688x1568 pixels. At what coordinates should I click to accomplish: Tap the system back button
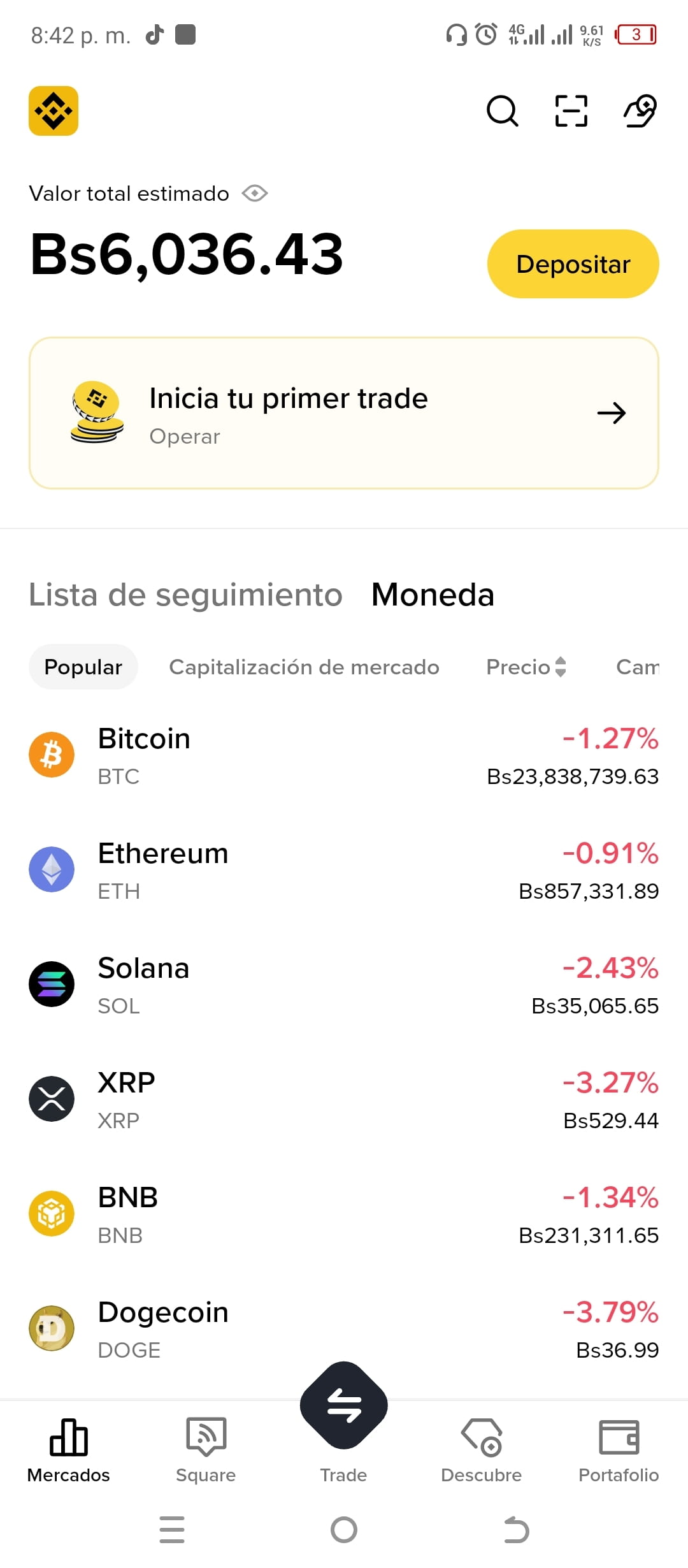click(516, 1530)
